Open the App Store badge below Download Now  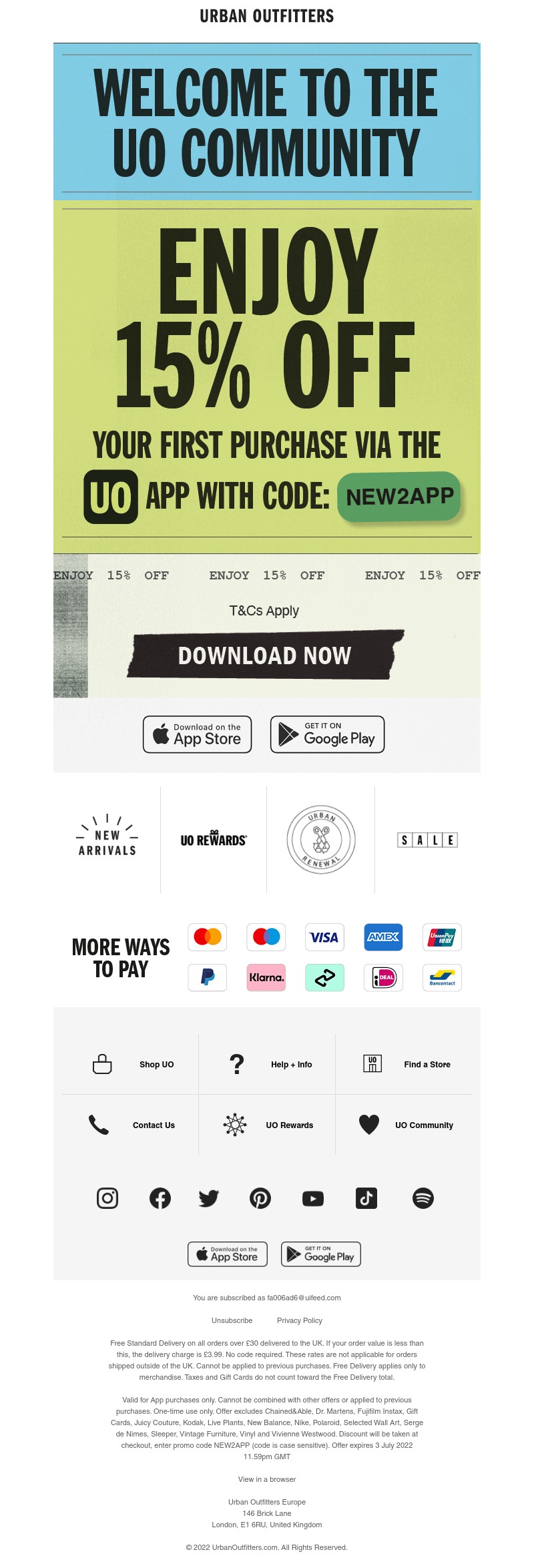pyautogui.click(x=198, y=734)
